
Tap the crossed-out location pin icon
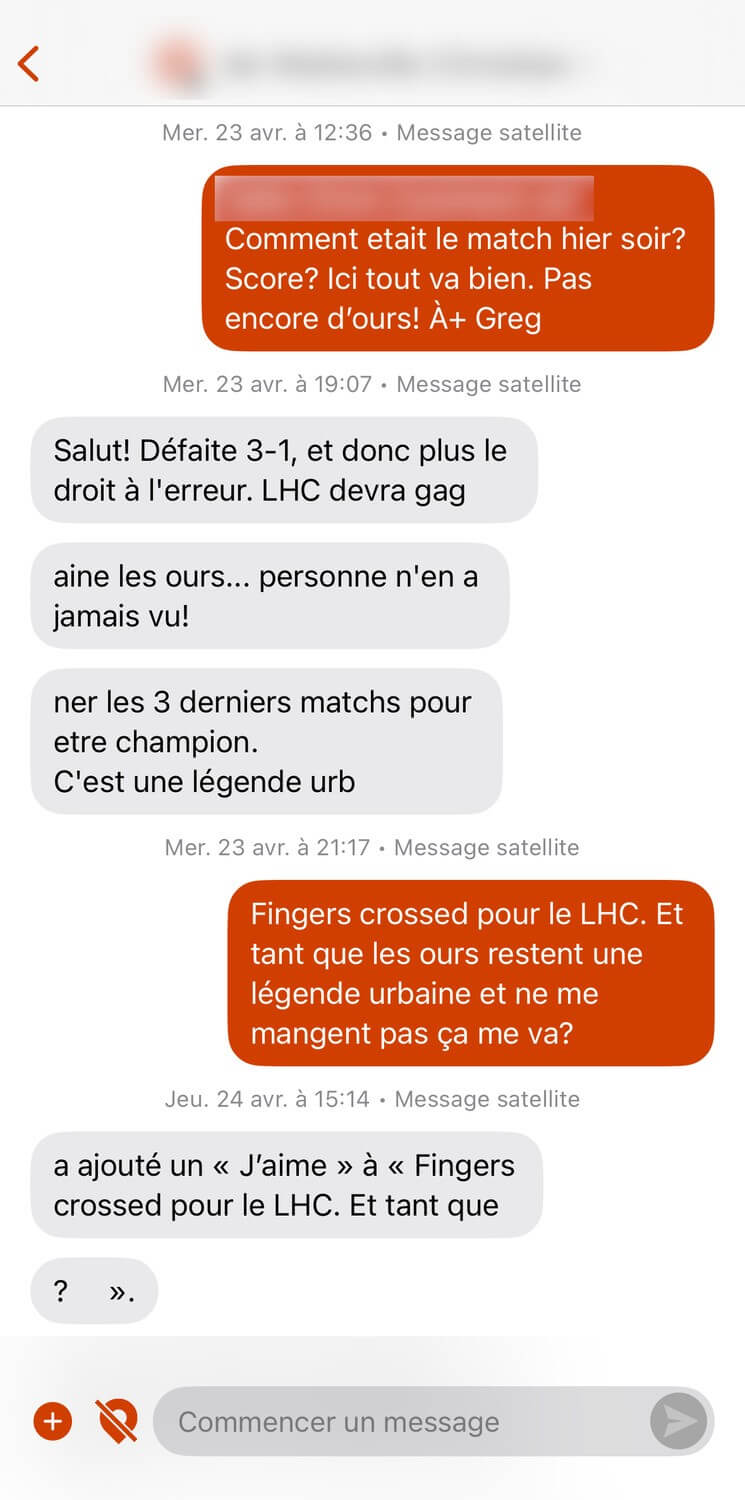116,1421
